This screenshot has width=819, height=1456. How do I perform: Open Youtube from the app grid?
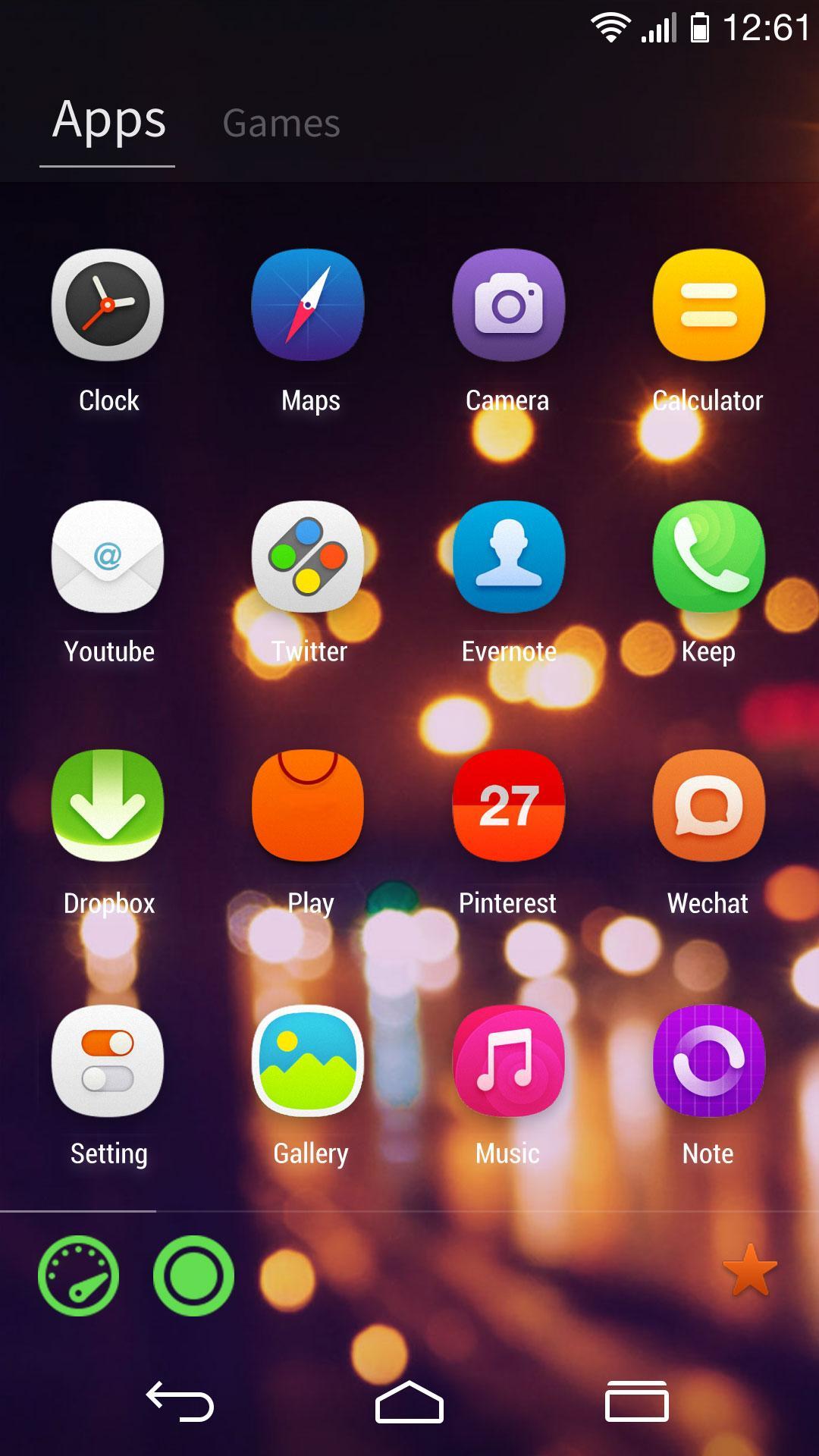[x=108, y=557]
